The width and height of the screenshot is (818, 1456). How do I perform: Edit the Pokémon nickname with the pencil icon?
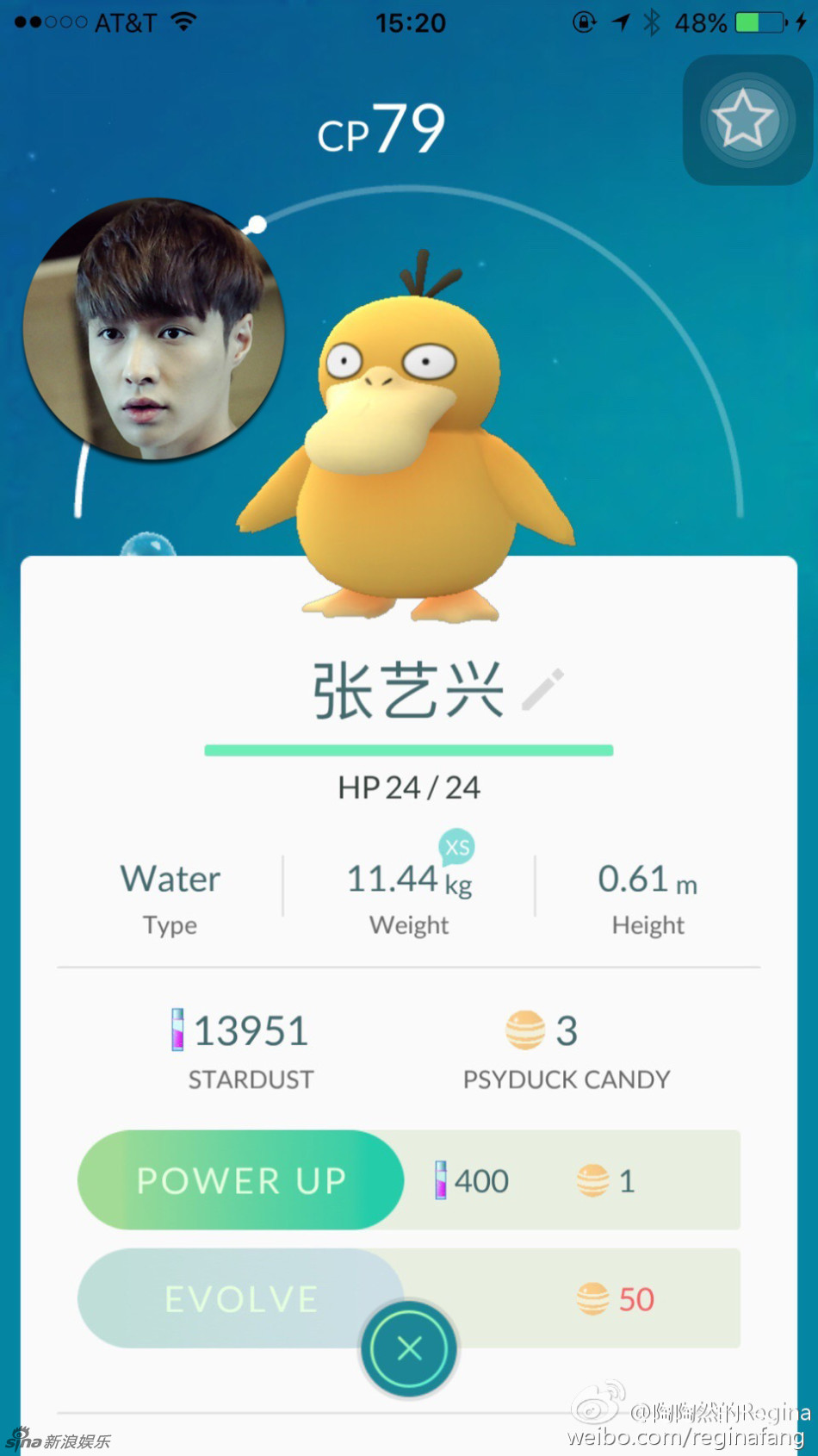542,690
